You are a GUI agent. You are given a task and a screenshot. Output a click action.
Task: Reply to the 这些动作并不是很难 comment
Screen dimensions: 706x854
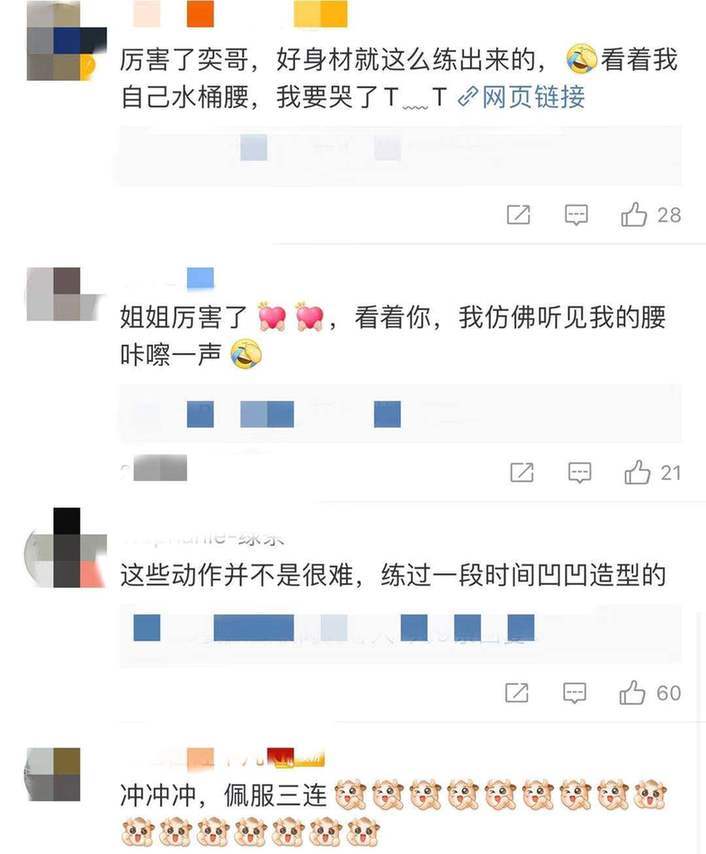pos(575,692)
